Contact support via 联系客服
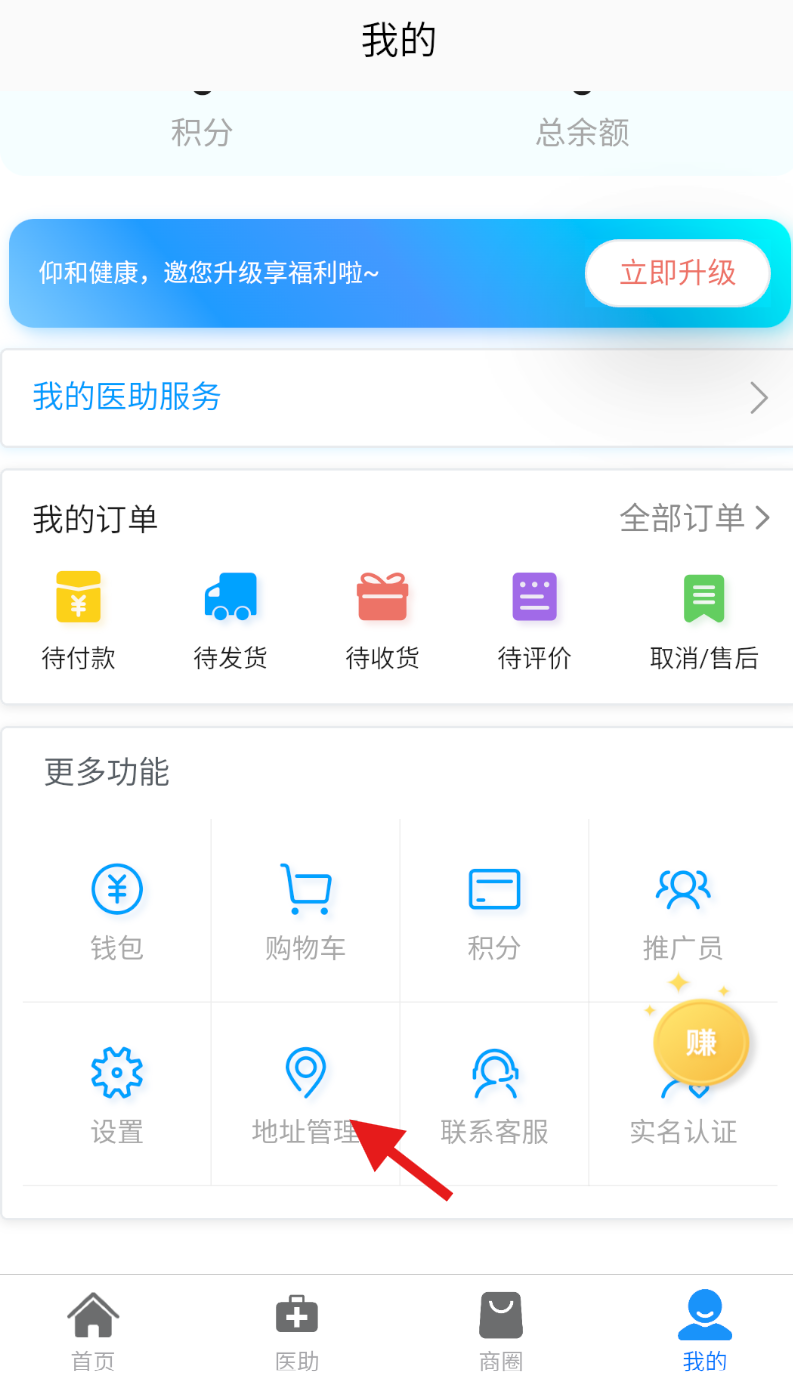The height and width of the screenshot is (1375, 793). (494, 1095)
